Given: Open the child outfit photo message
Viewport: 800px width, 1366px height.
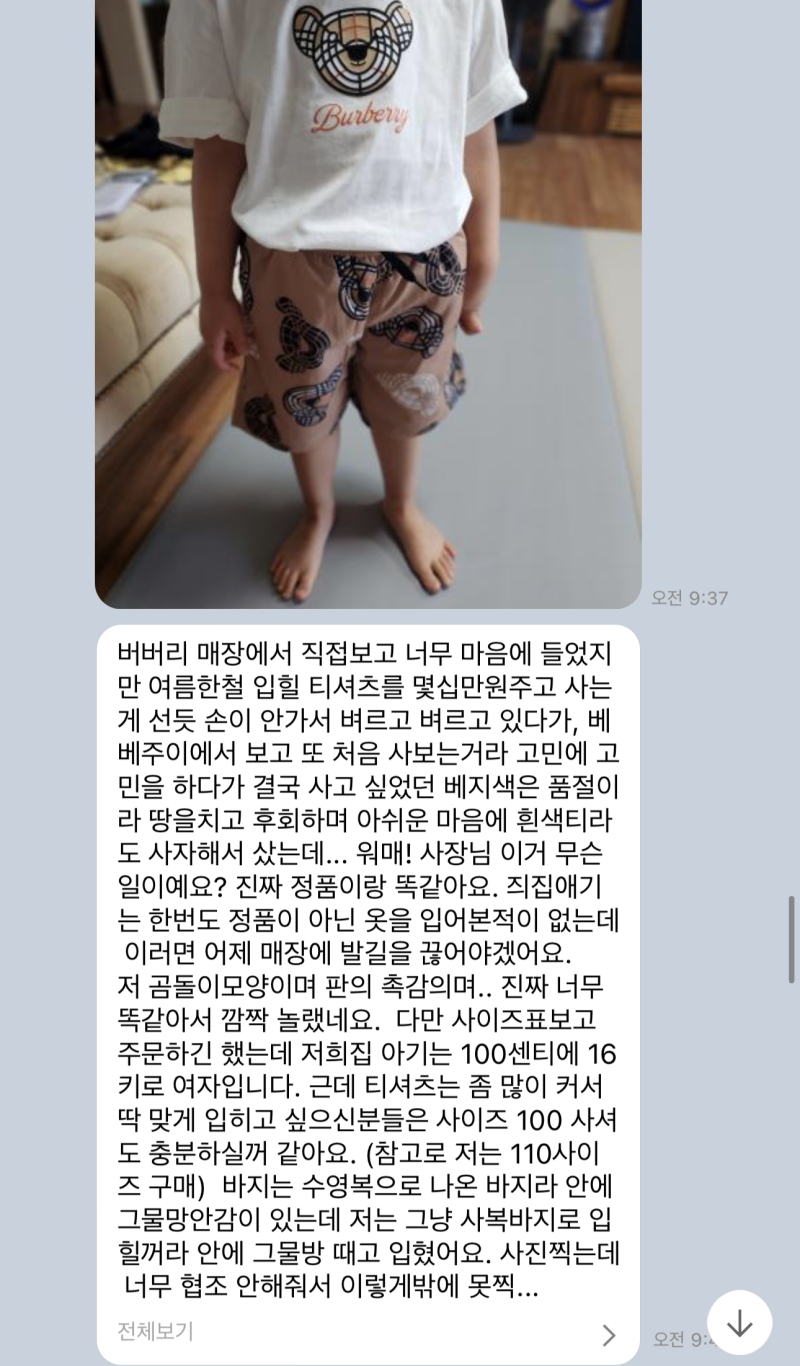Looking at the screenshot, I should tap(368, 300).
